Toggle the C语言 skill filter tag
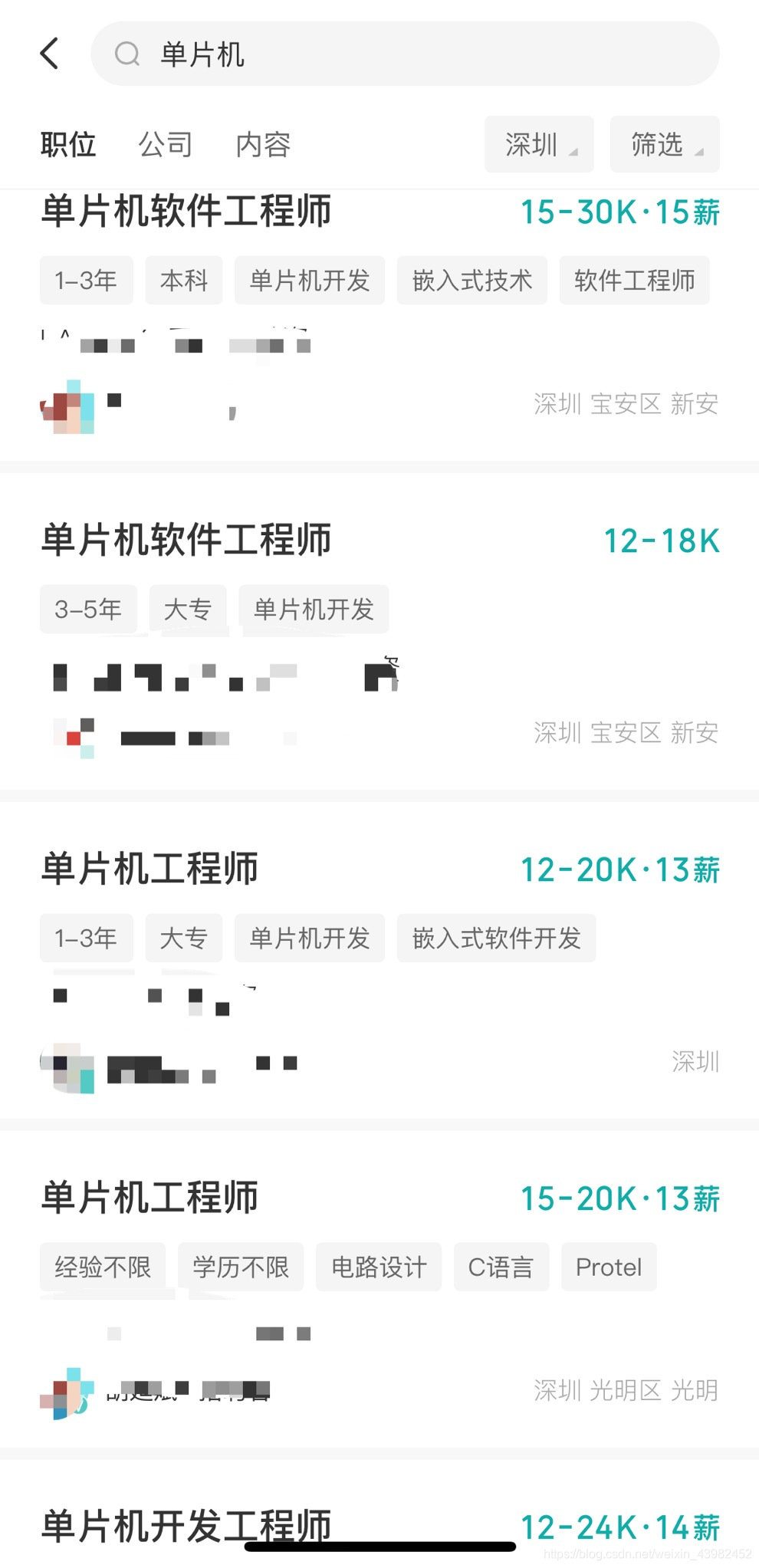The width and height of the screenshot is (759, 1568). click(501, 1267)
